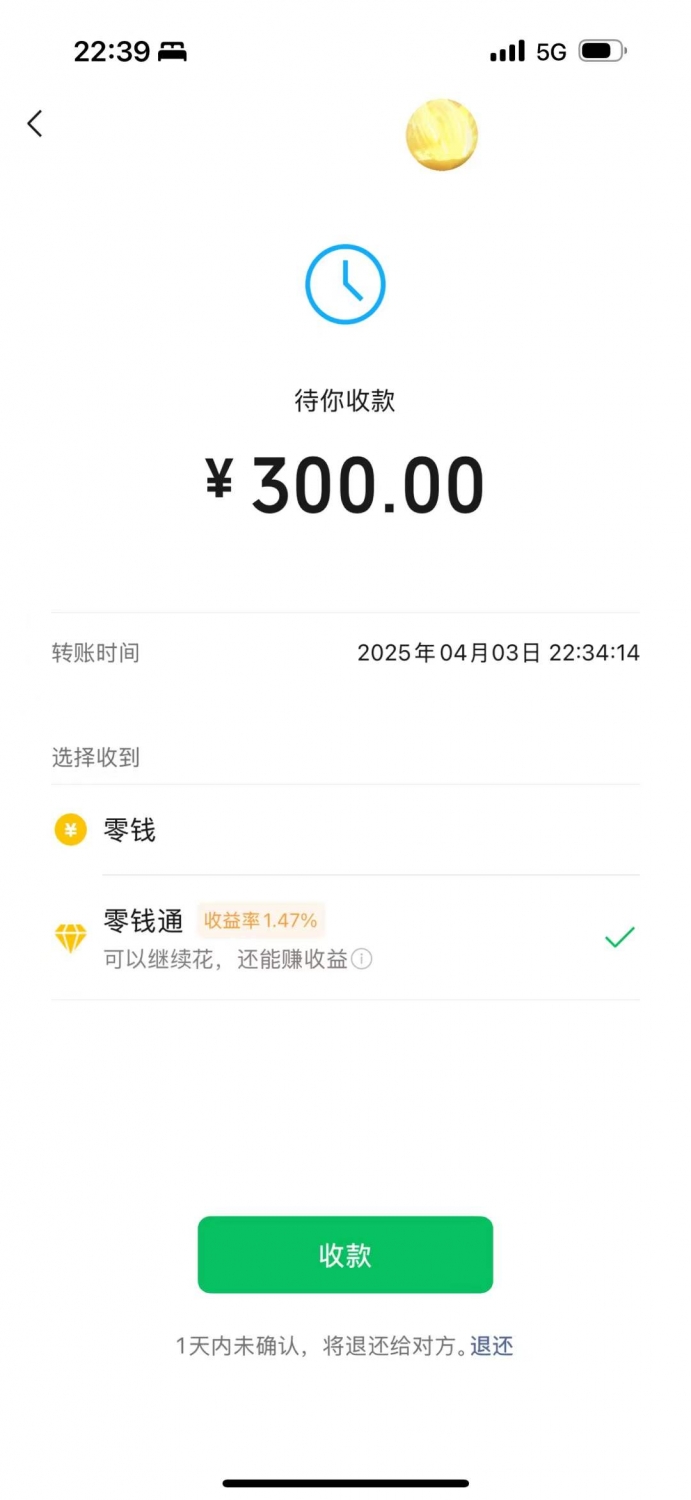Viewport: 691px width, 1500px height.
Task: Open the info icon beside 还能赚收益
Action: pos(362,959)
